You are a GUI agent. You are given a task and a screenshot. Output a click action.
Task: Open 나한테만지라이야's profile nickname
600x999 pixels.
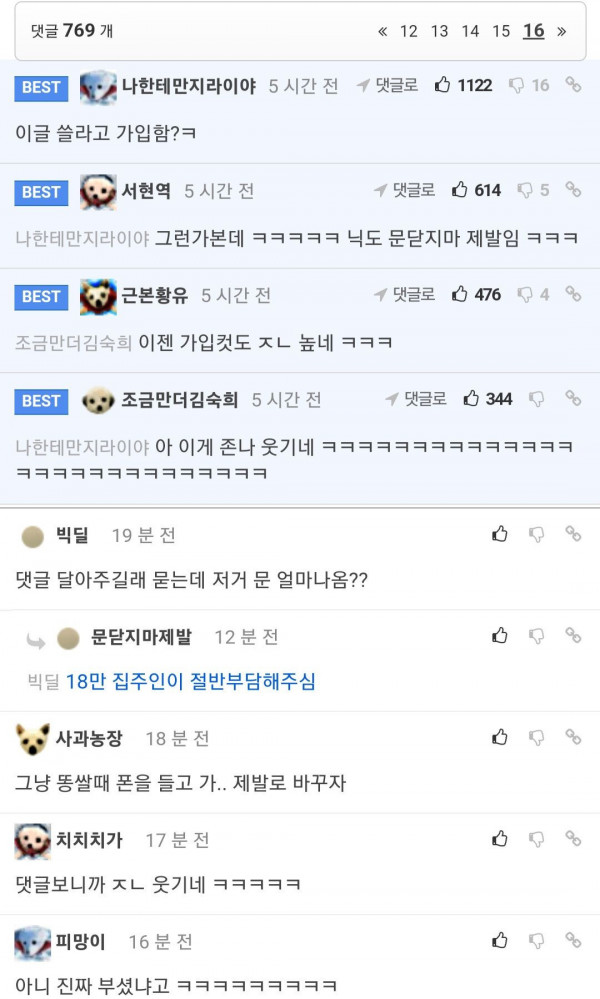click(x=188, y=86)
